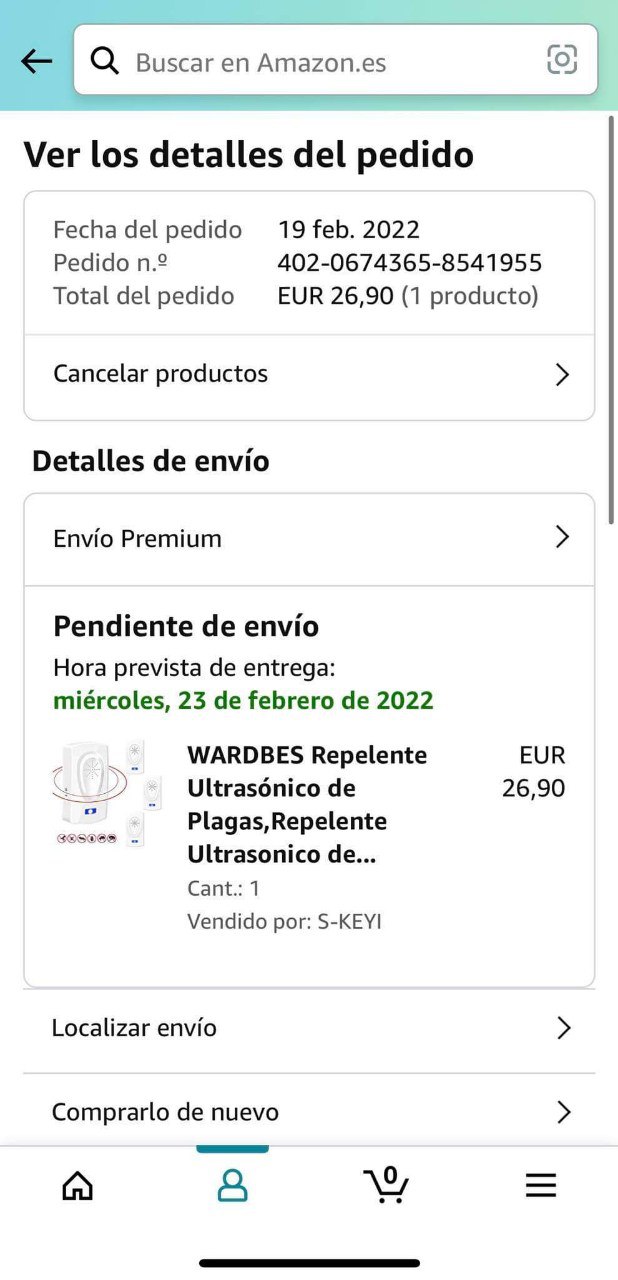Open the camera scan search icon
The image size is (618, 1280).
pos(562,61)
